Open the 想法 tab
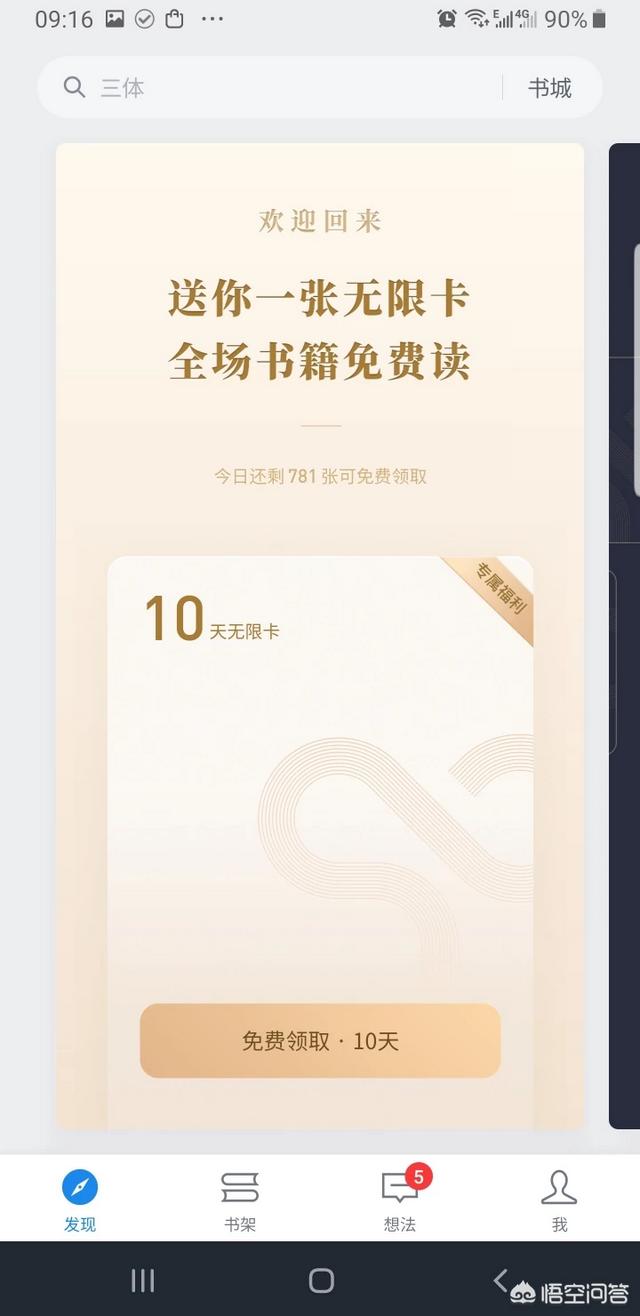Image resolution: width=640 pixels, height=1316 pixels. click(400, 1198)
